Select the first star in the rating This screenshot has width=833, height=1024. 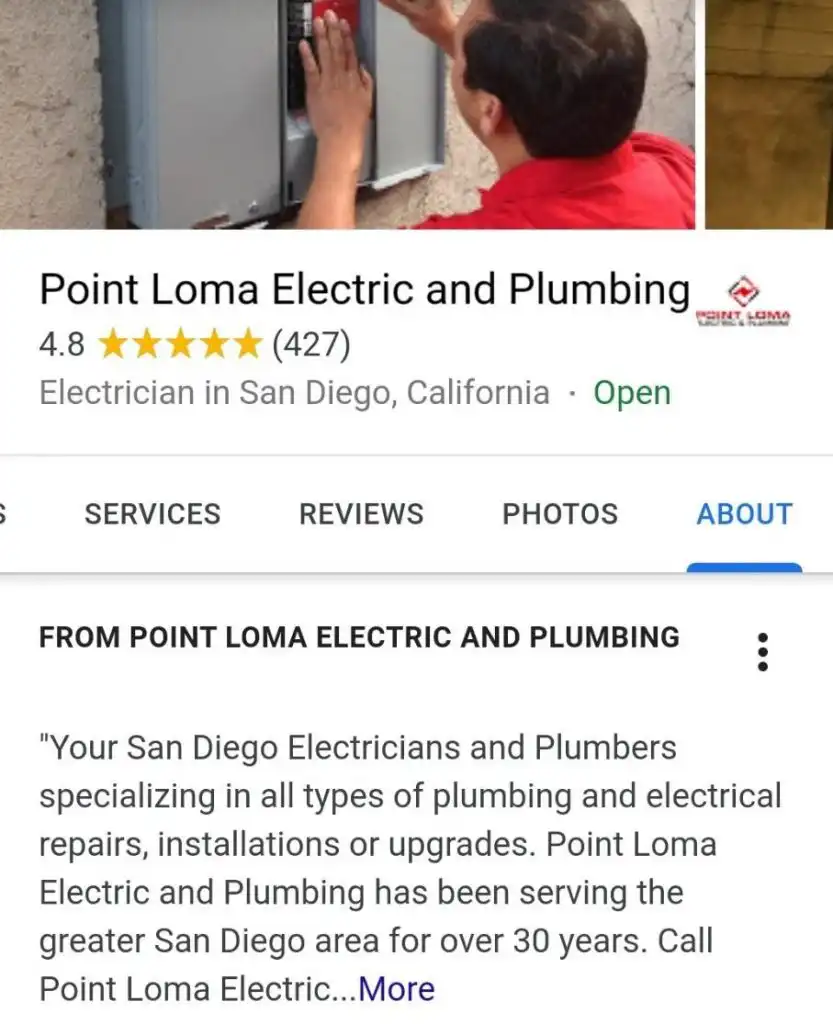point(112,345)
